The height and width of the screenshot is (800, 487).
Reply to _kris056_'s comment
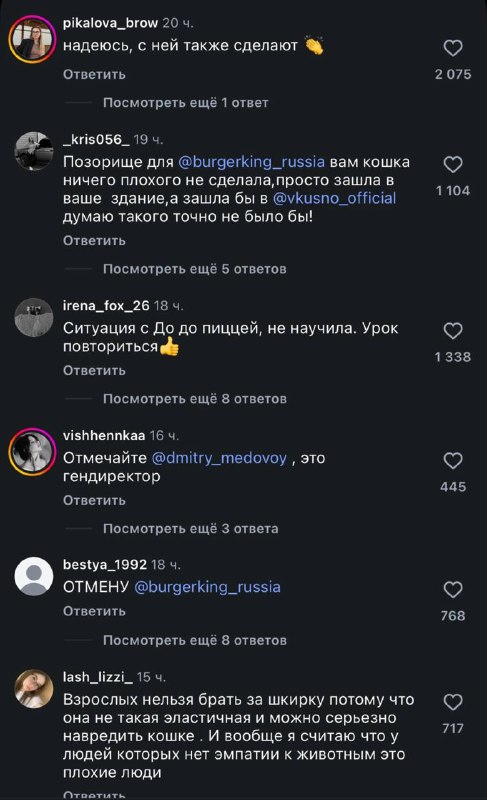[x=94, y=240]
